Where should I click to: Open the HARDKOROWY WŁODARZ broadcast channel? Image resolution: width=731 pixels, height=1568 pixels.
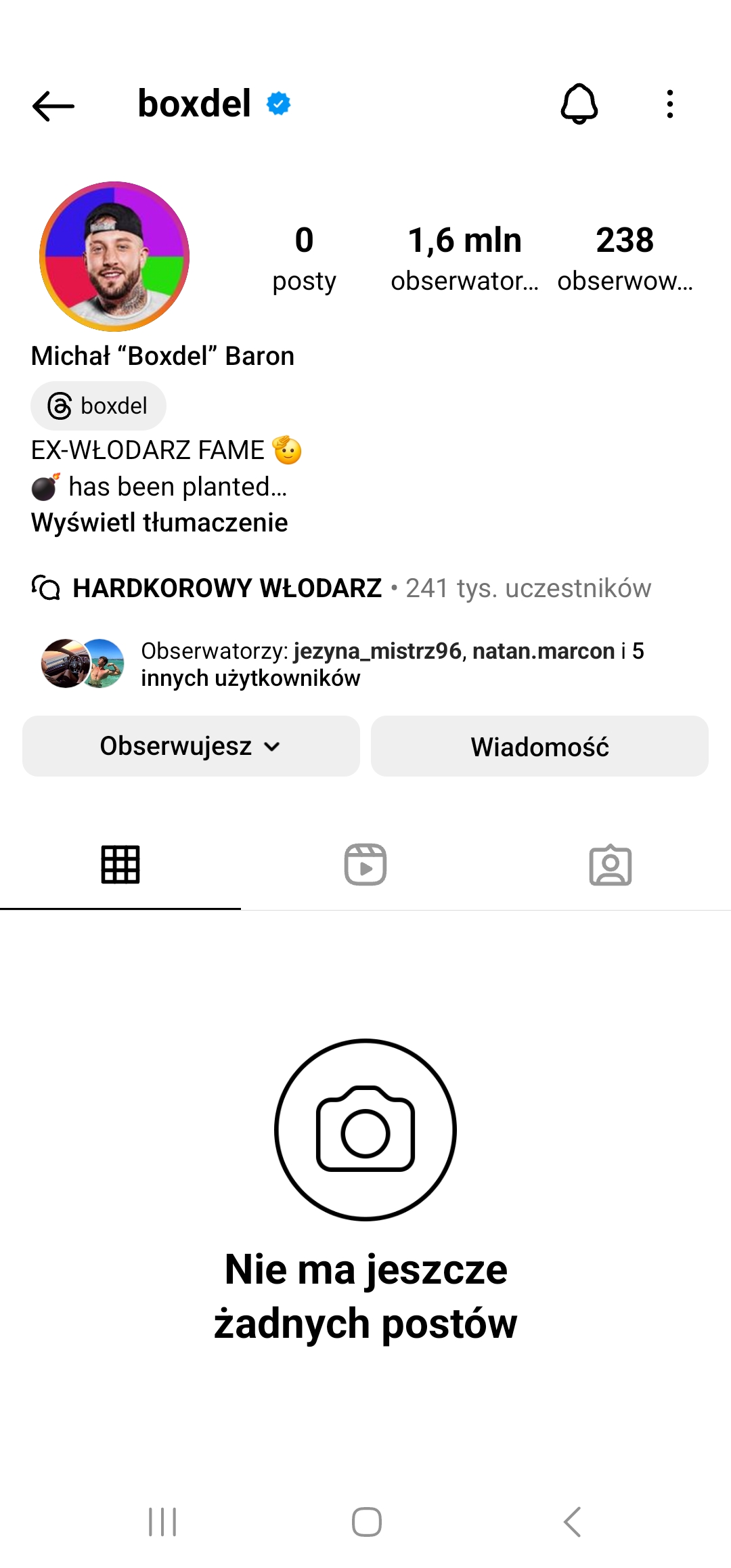click(x=227, y=588)
